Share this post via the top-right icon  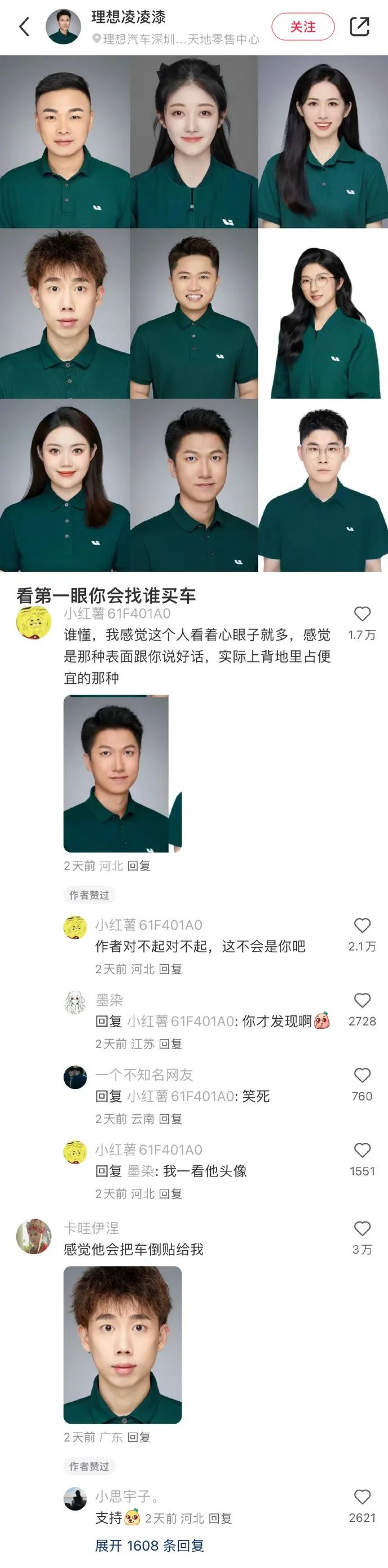point(359,27)
